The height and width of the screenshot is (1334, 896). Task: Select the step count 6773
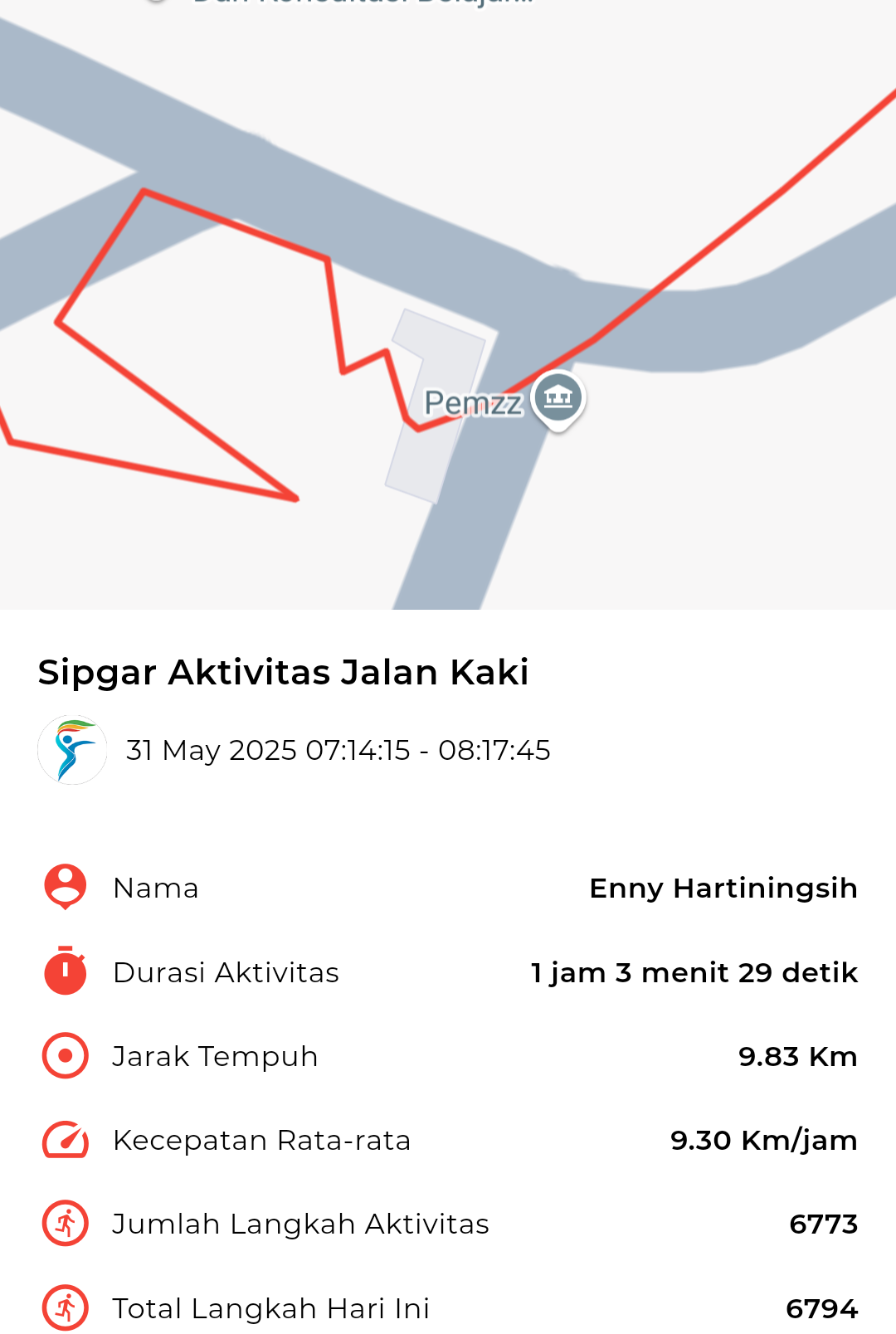825,1224
